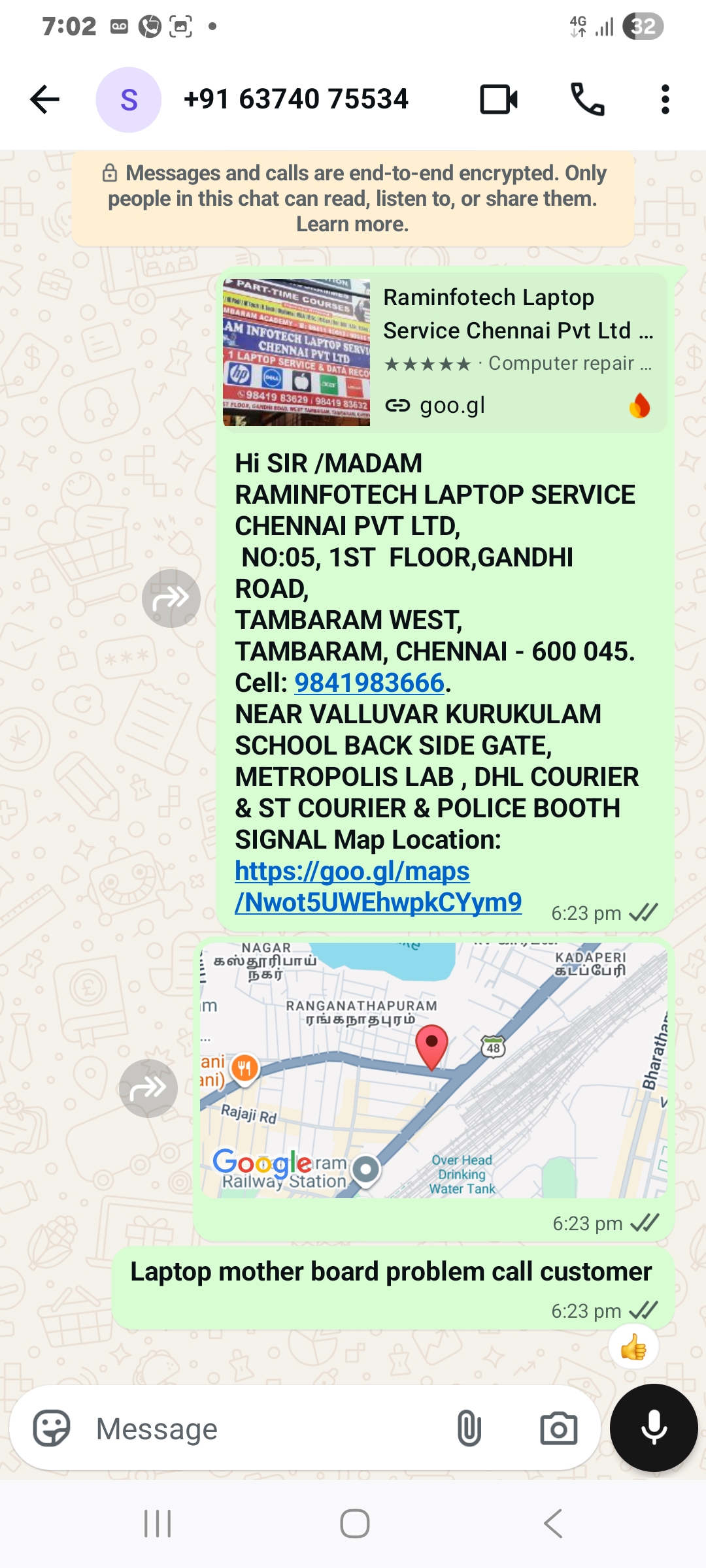Dial the cell number 9841983666
This screenshot has width=706, height=1568.
click(x=369, y=683)
